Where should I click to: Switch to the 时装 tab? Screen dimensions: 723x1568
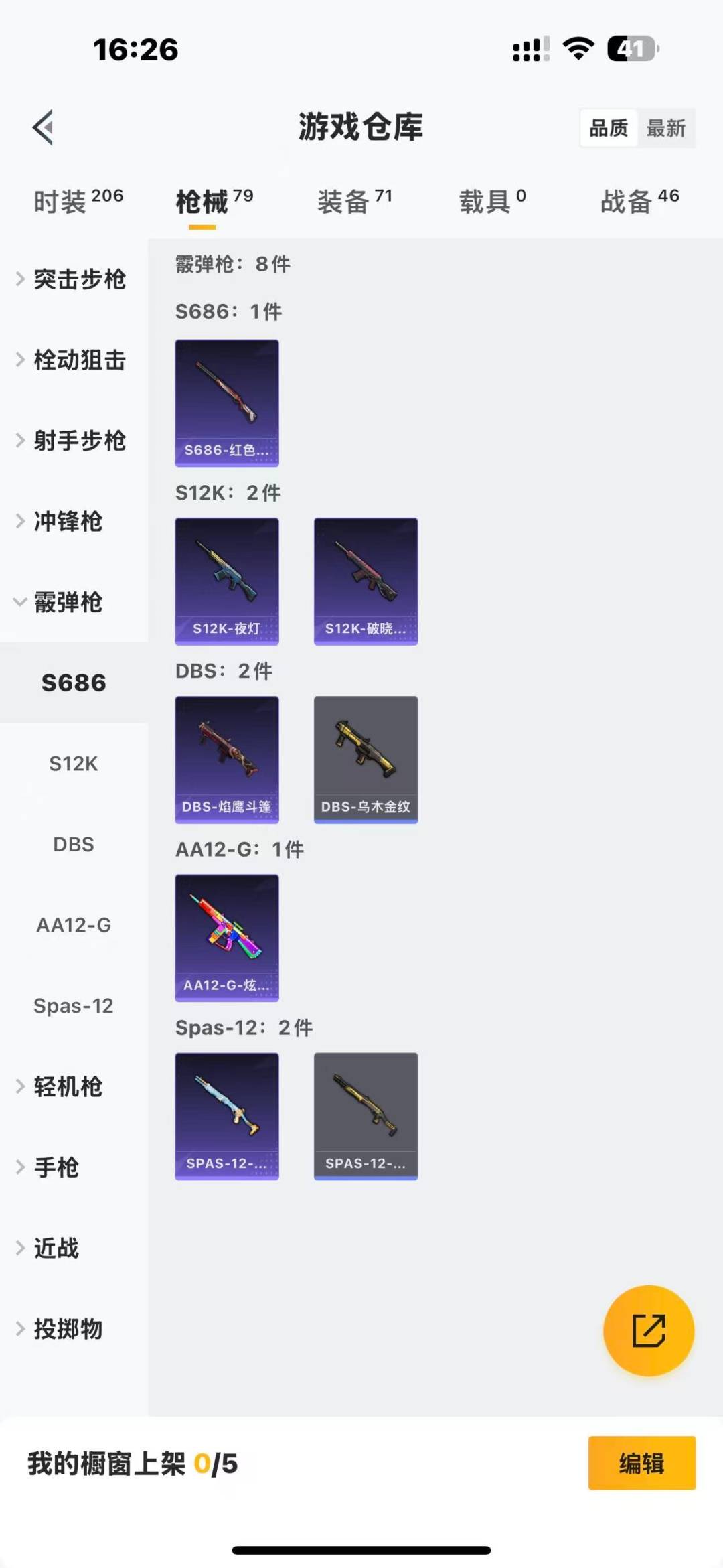tap(78, 201)
